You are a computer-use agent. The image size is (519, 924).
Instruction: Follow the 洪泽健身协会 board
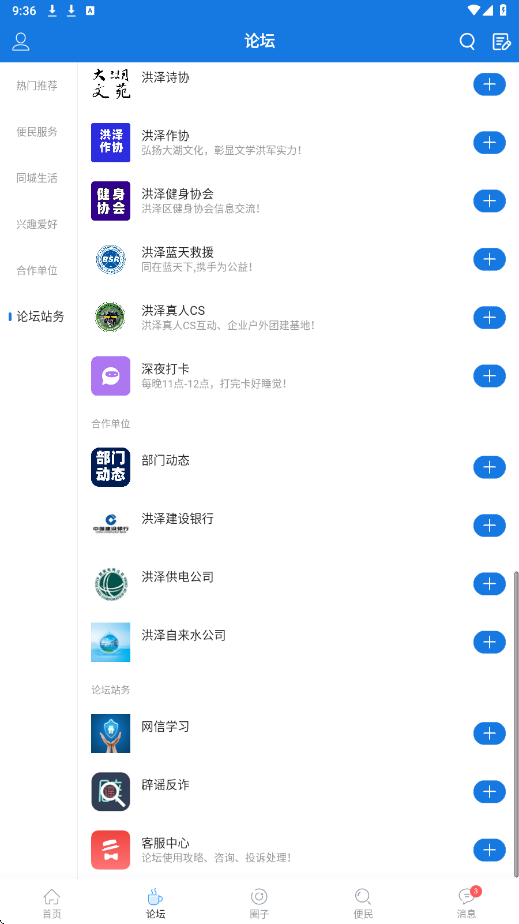coord(490,201)
